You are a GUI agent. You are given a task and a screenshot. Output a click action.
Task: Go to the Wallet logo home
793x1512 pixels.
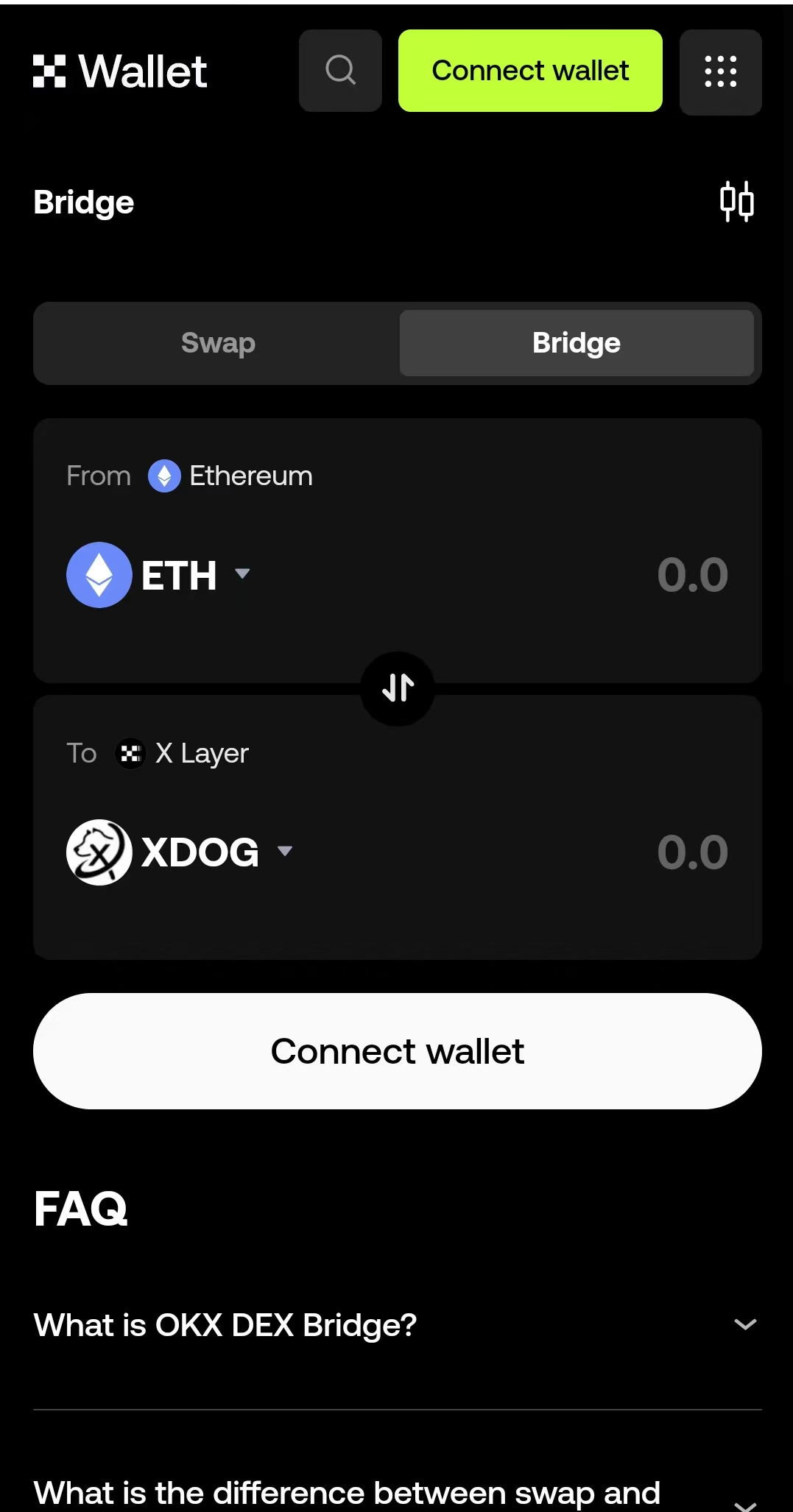coord(120,71)
